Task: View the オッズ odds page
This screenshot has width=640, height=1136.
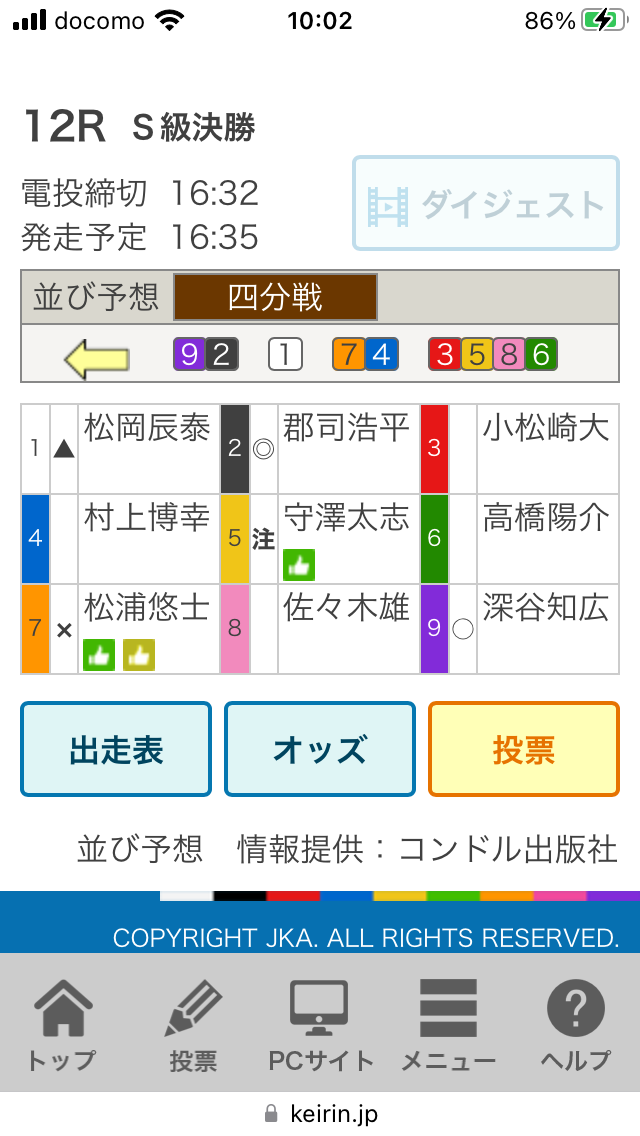Action: tap(319, 749)
